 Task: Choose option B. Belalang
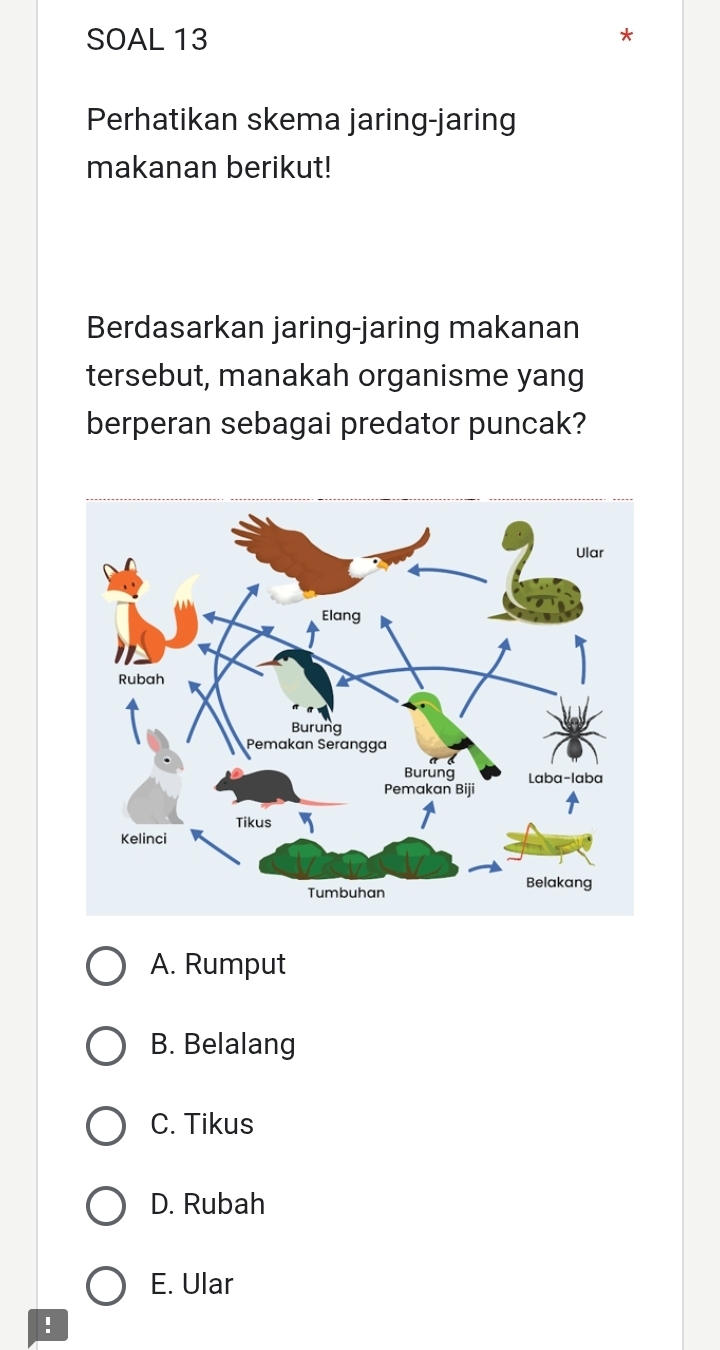click(x=106, y=1046)
